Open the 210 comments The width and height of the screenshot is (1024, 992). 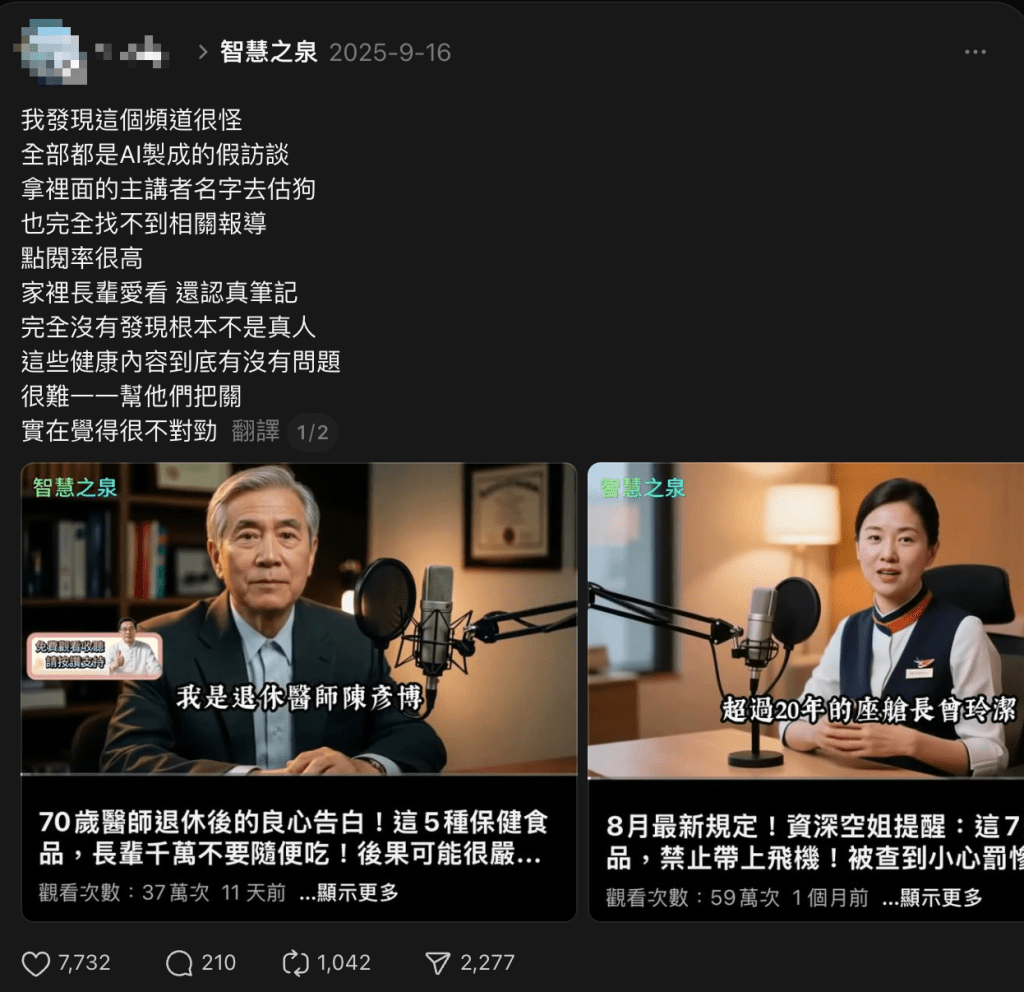click(180, 963)
